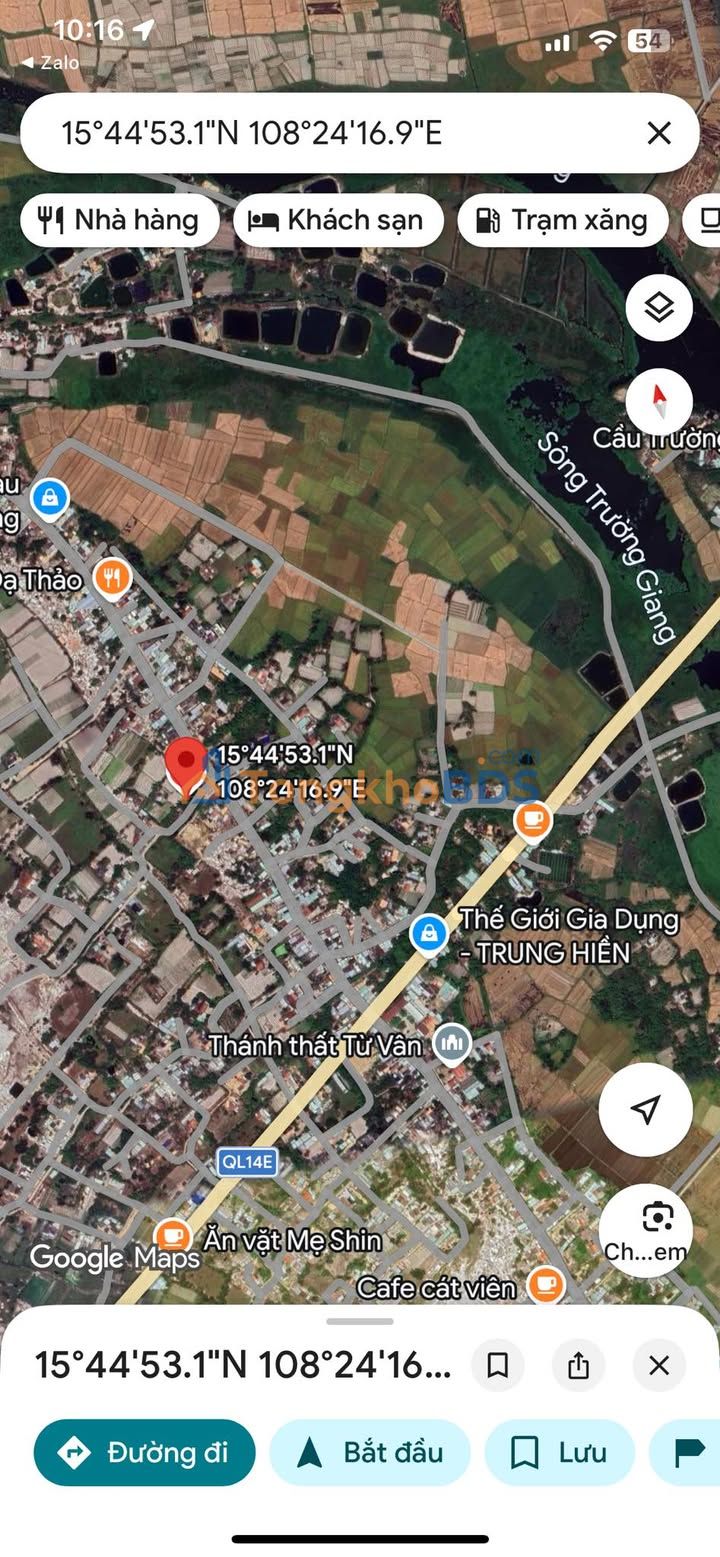
Task: Open Ăn vặt Mẹ Shin marker
Action: 173,1236
